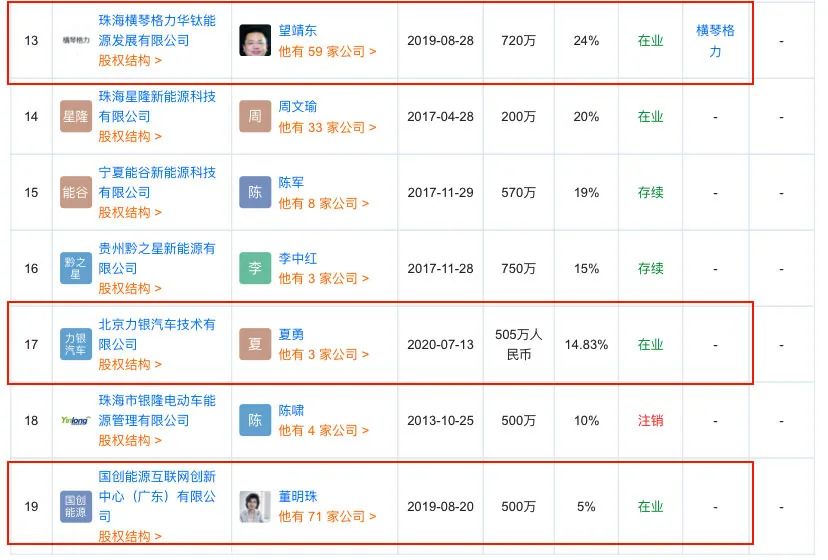Viewport: 828px width, 560px height.
Task: Open 宁夏能谷新能源科技有限公司 details
Action: pyautogui.click(x=156, y=183)
